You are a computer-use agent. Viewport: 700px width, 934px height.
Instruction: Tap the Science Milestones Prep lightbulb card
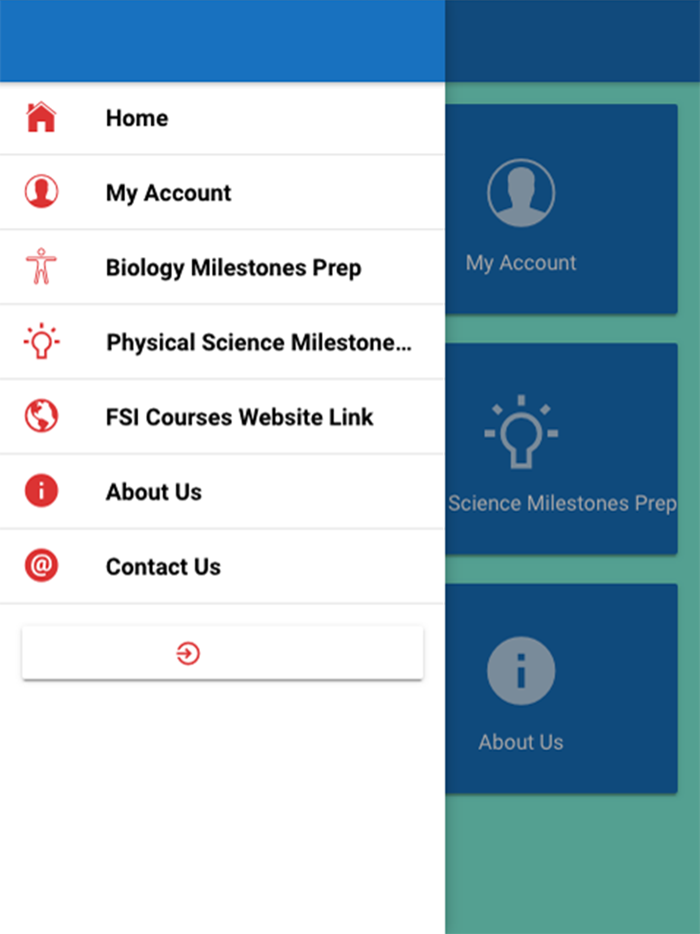point(562,450)
